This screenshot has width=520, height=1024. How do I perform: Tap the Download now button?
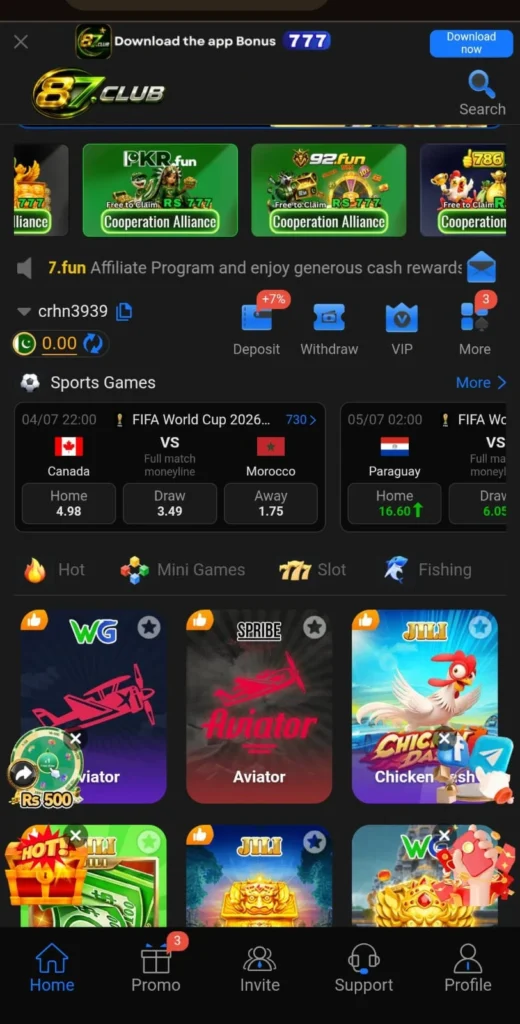click(x=471, y=43)
